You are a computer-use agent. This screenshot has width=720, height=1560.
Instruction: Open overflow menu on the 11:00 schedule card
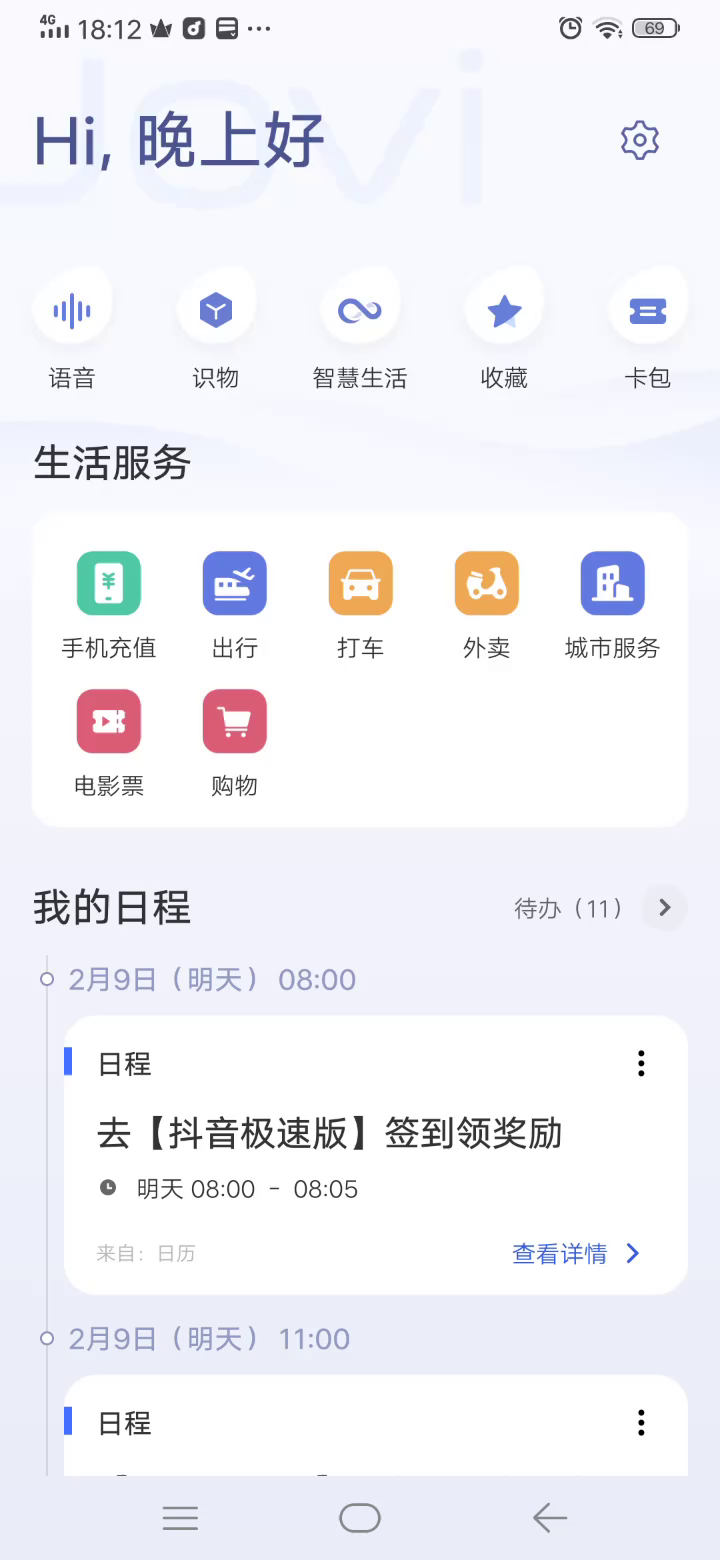pos(641,1422)
